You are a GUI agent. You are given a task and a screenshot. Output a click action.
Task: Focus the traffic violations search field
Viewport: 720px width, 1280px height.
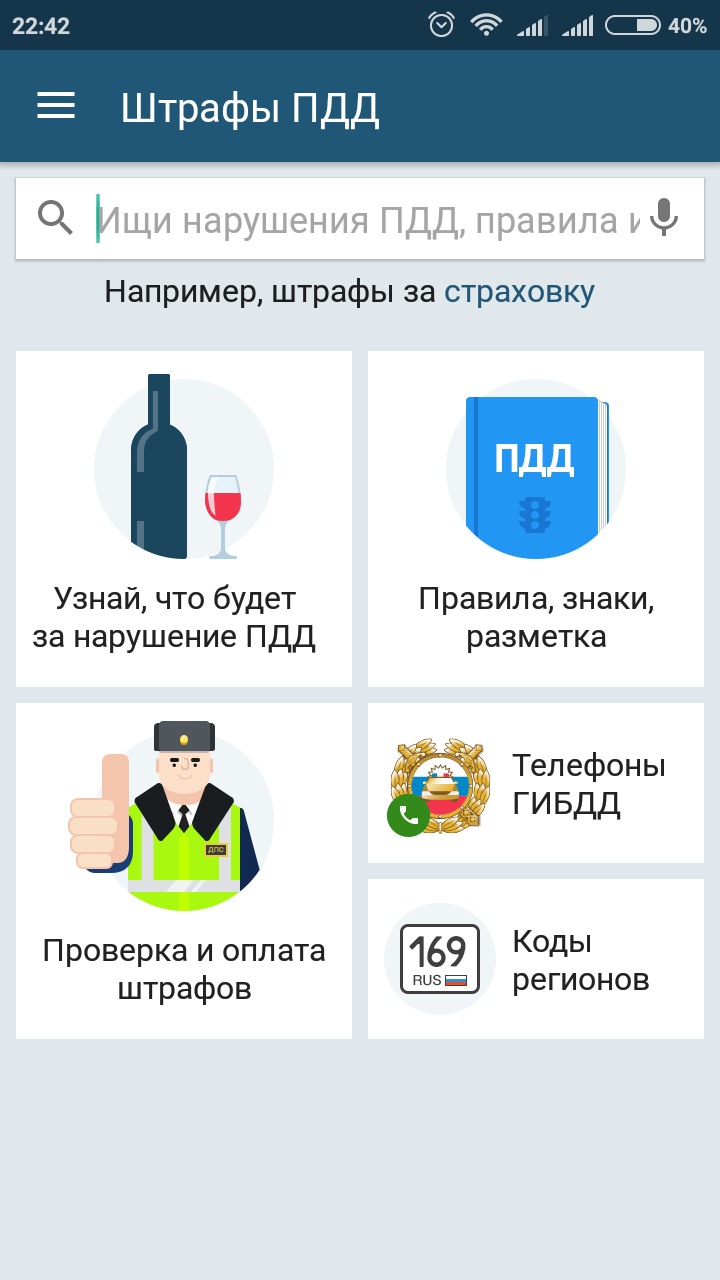click(366, 219)
